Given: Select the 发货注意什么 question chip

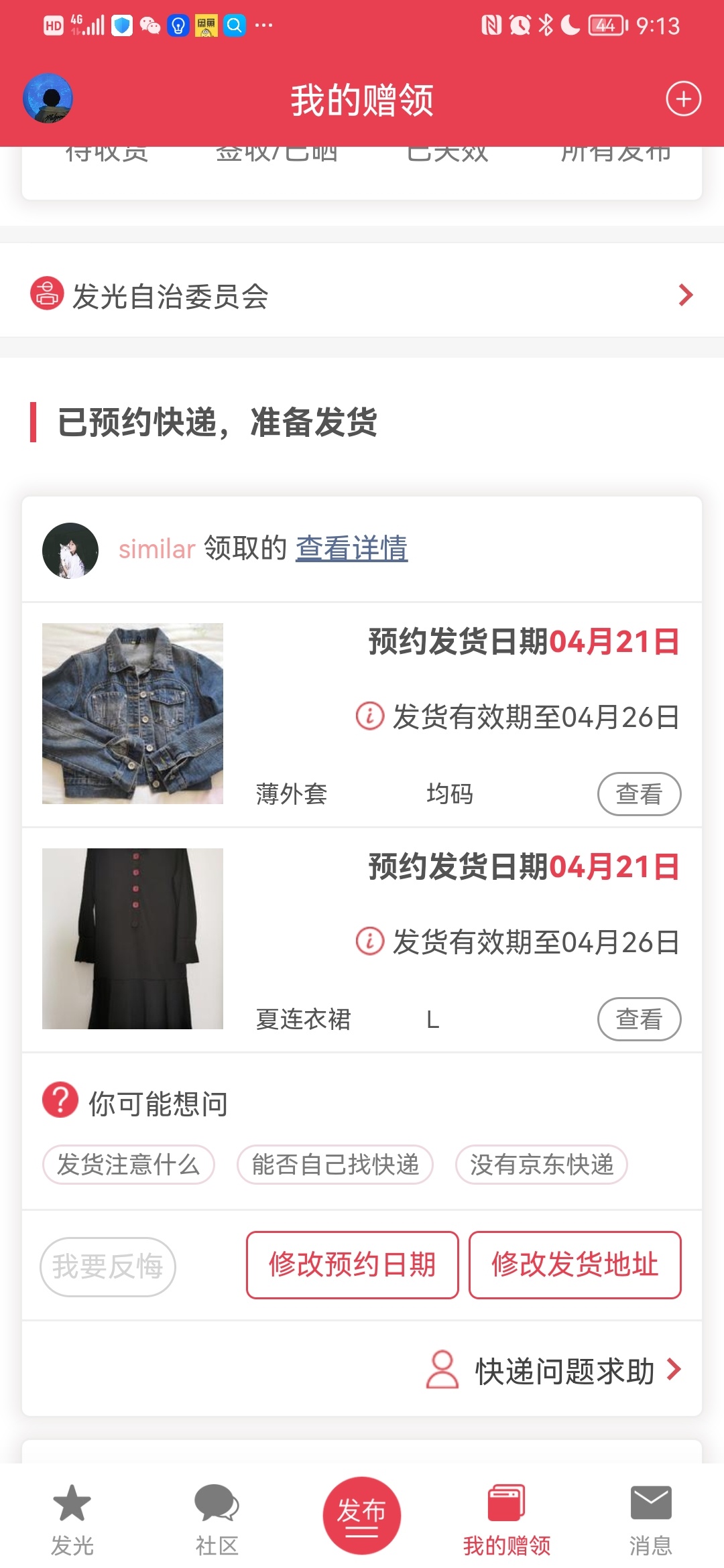Looking at the screenshot, I should (x=129, y=1165).
